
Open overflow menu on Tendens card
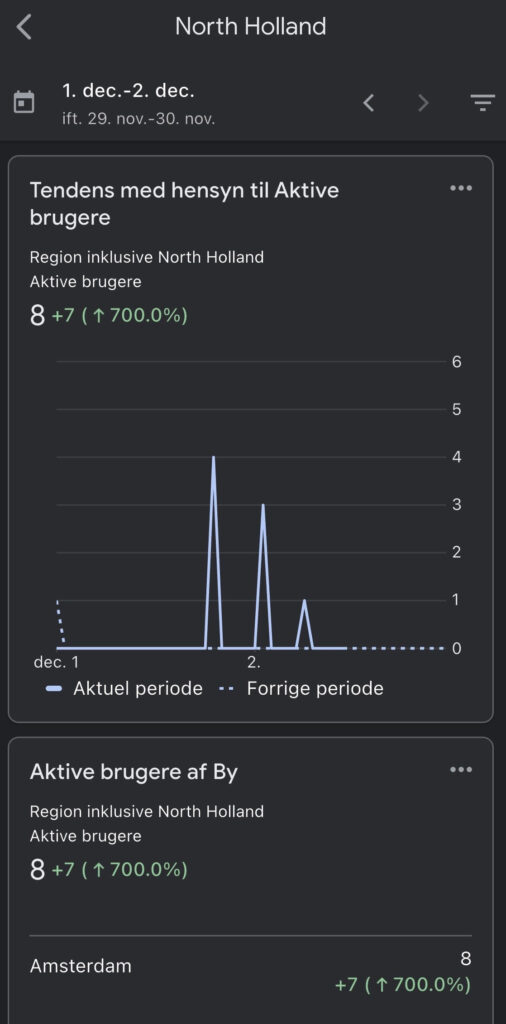(461, 188)
